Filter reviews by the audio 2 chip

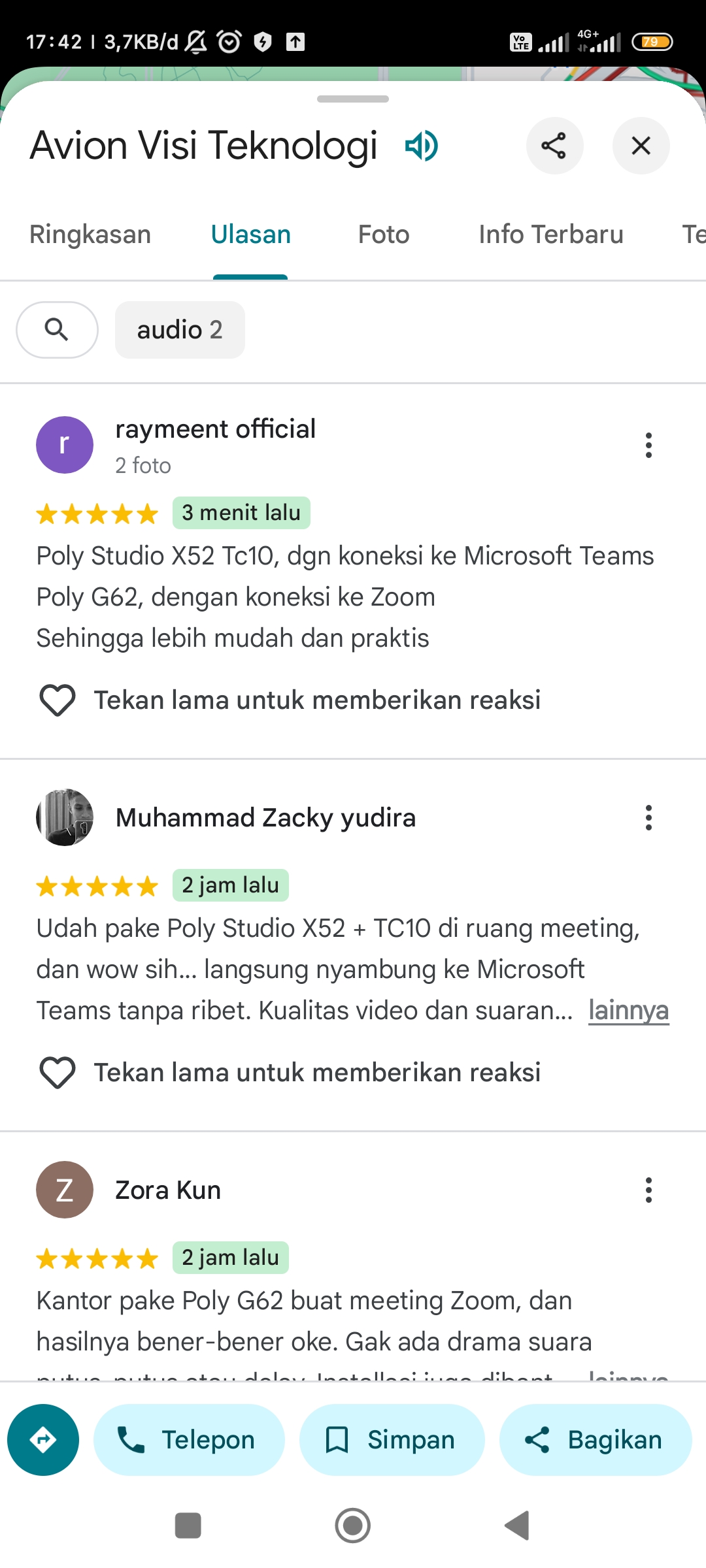(180, 330)
